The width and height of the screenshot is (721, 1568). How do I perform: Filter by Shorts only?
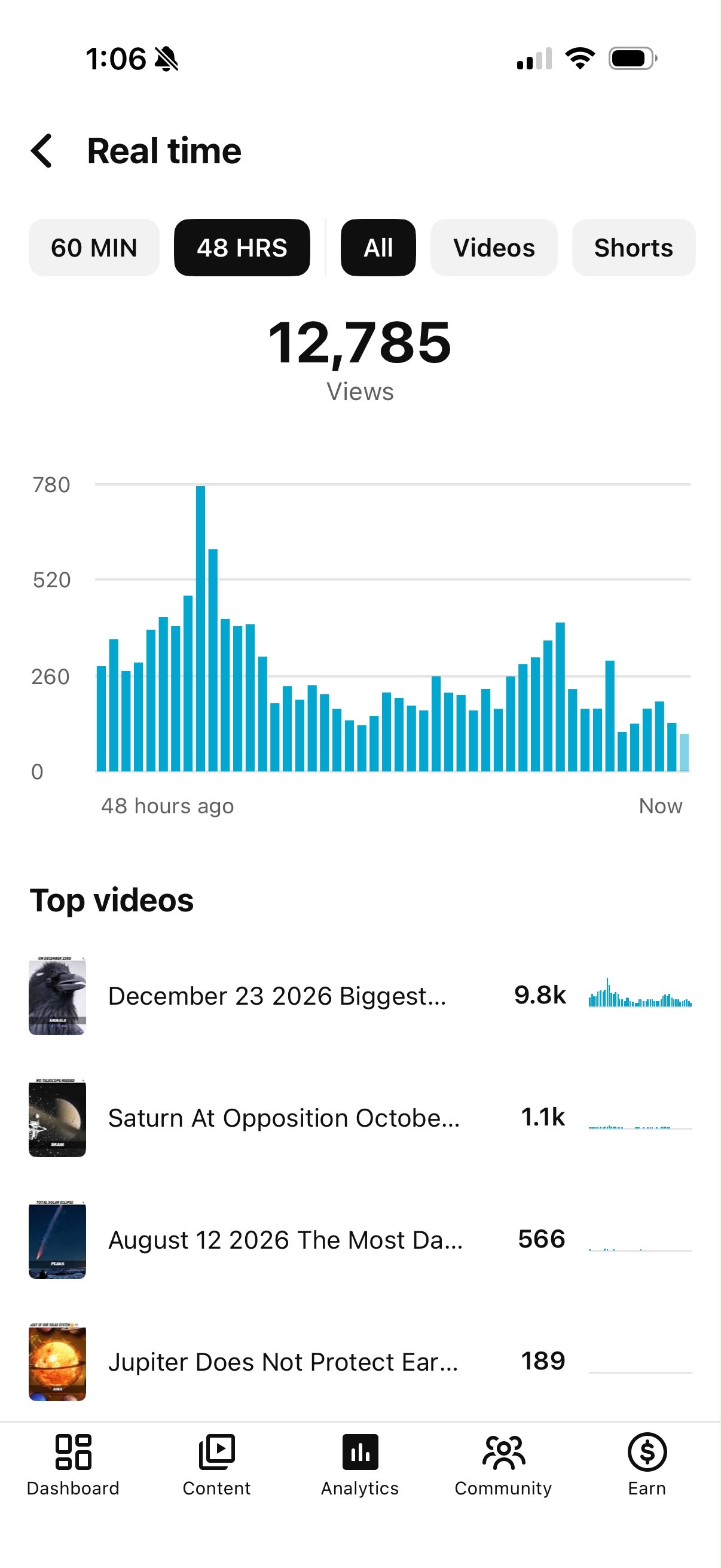coord(633,248)
